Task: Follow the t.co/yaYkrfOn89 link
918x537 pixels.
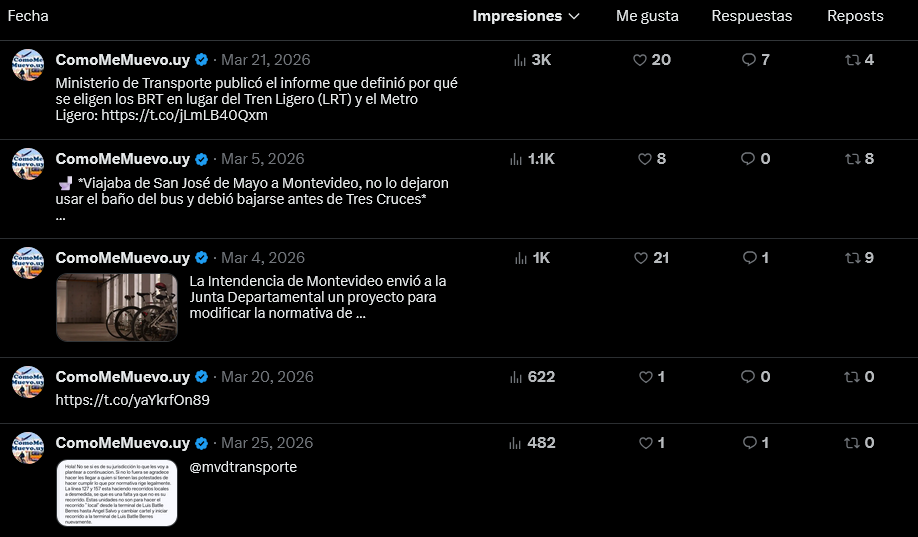Action: 132,400
